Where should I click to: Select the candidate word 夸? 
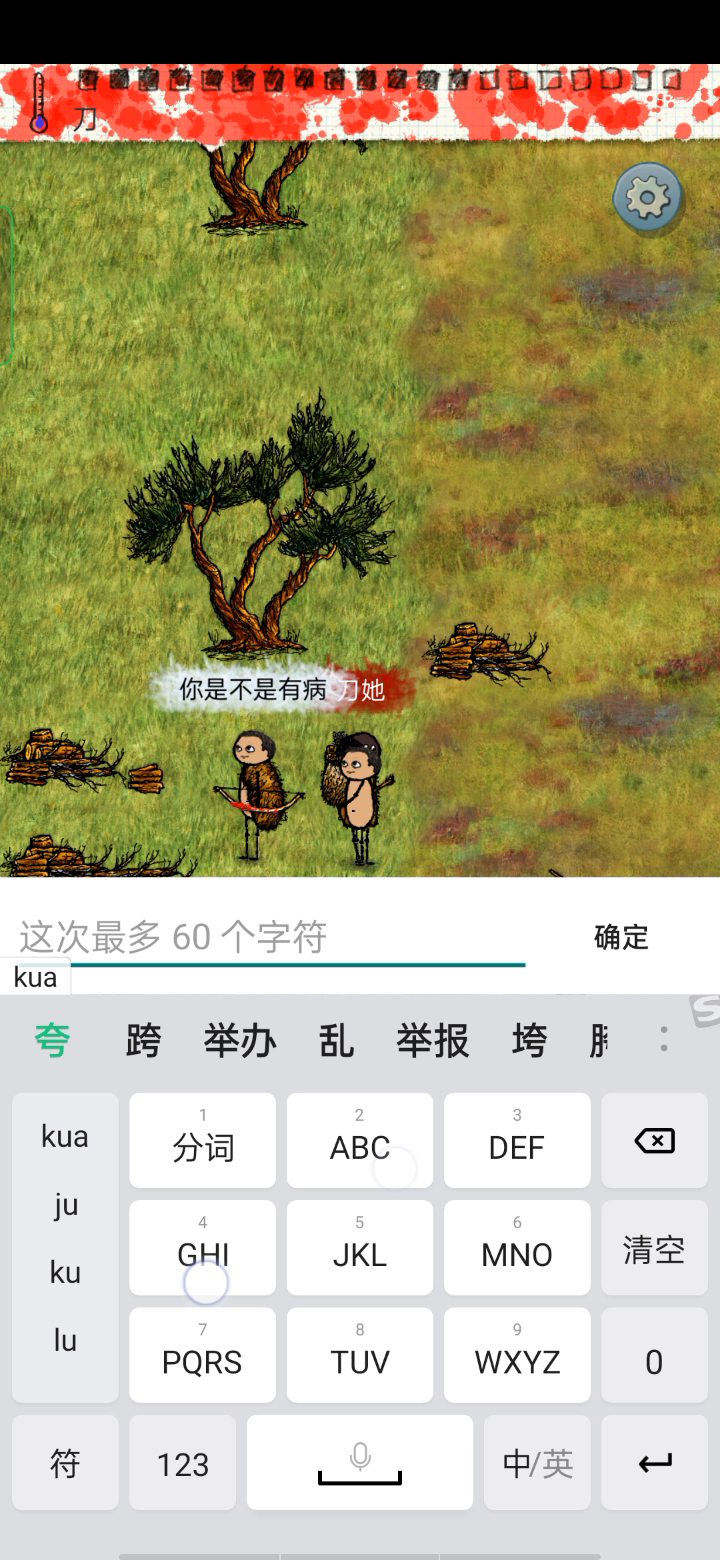coord(52,1041)
